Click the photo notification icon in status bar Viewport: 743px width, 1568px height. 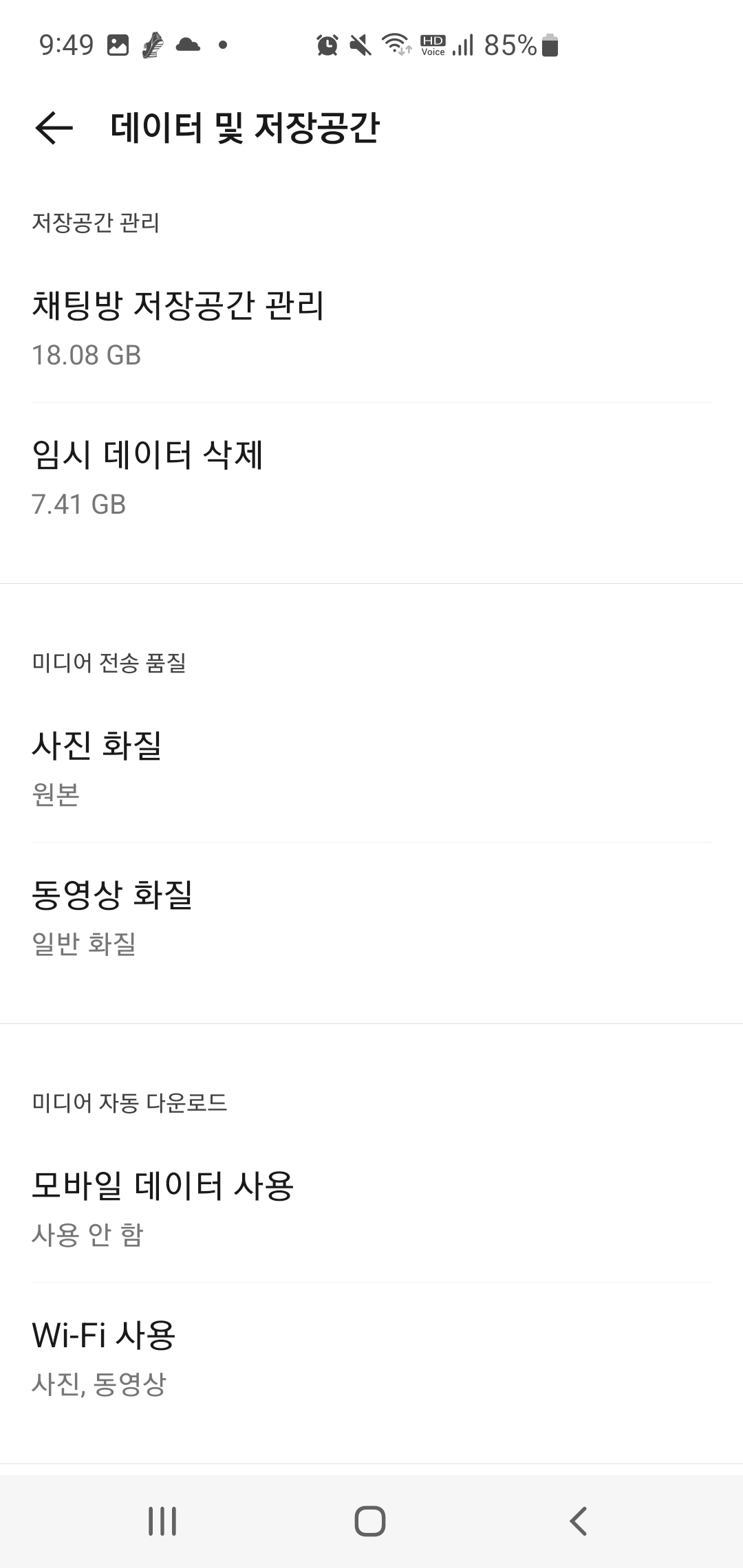pyautogui.click(x=118, y=45)
